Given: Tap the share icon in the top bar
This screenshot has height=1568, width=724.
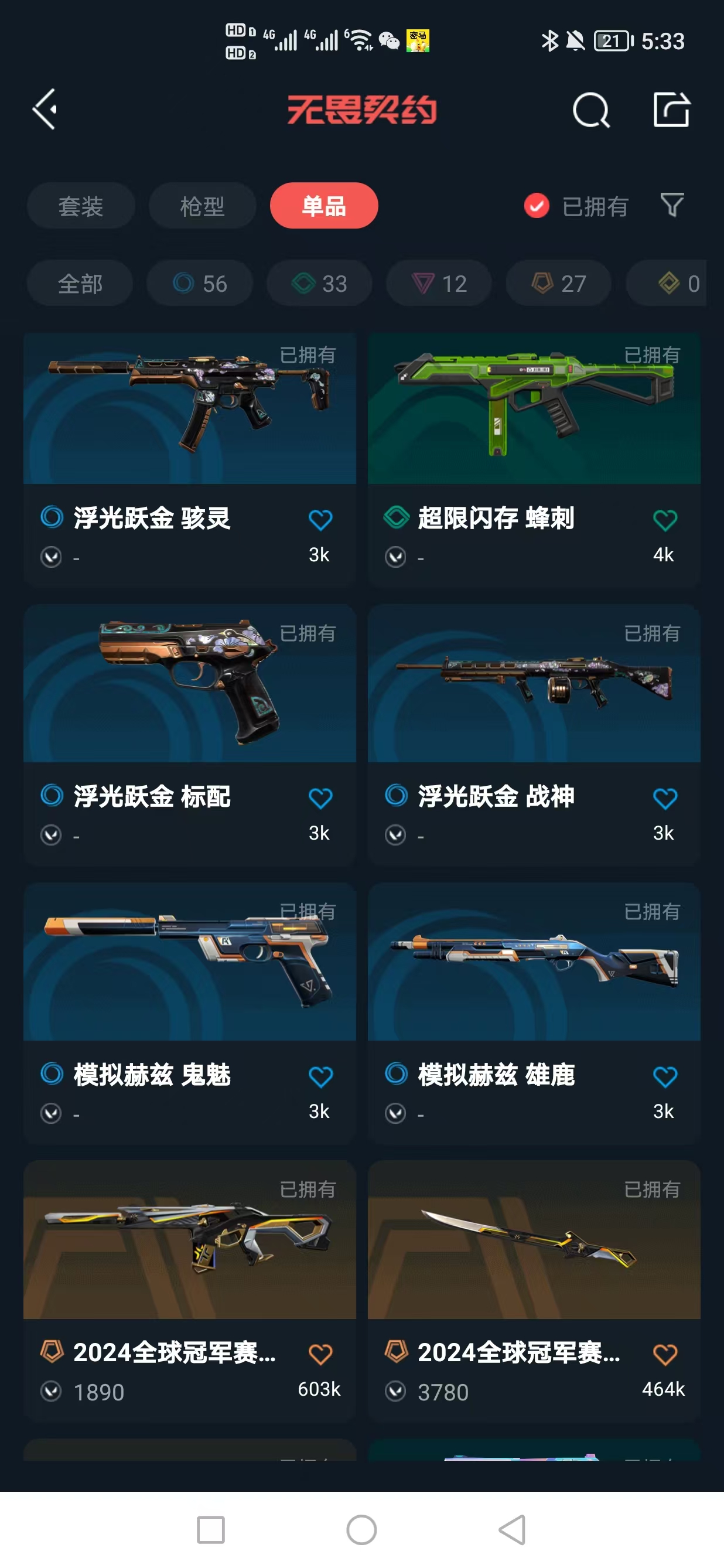Looking at the screenshot, I should (x=672, y=110).
